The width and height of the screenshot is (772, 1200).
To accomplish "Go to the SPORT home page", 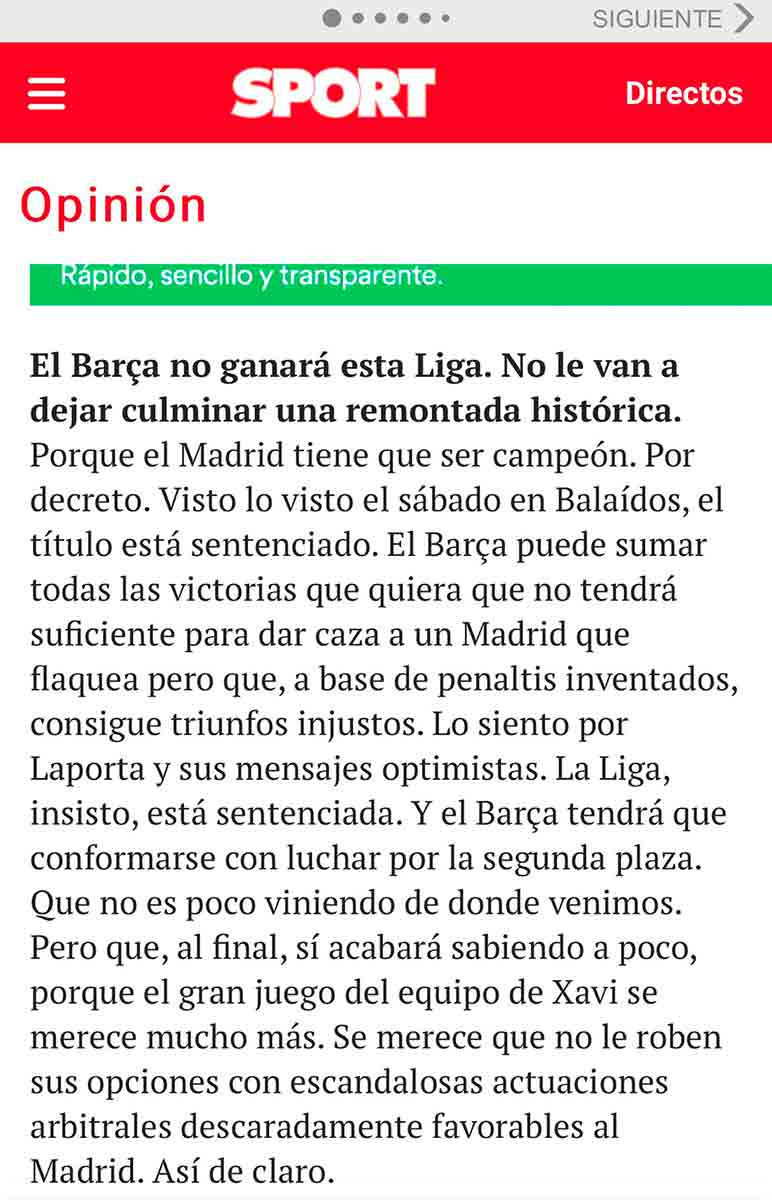I will 333,93.
